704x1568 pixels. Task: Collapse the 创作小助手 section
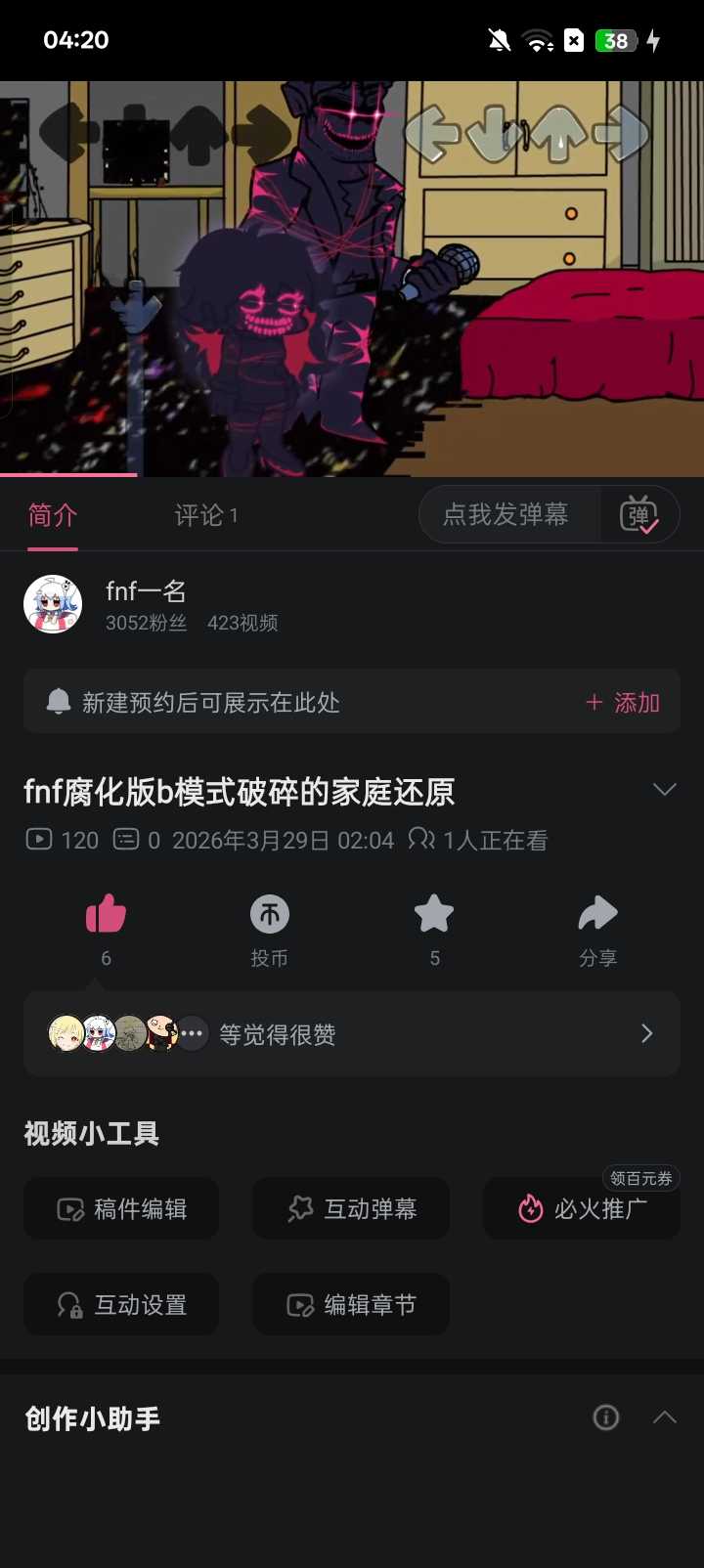[x=665, y=1417]
